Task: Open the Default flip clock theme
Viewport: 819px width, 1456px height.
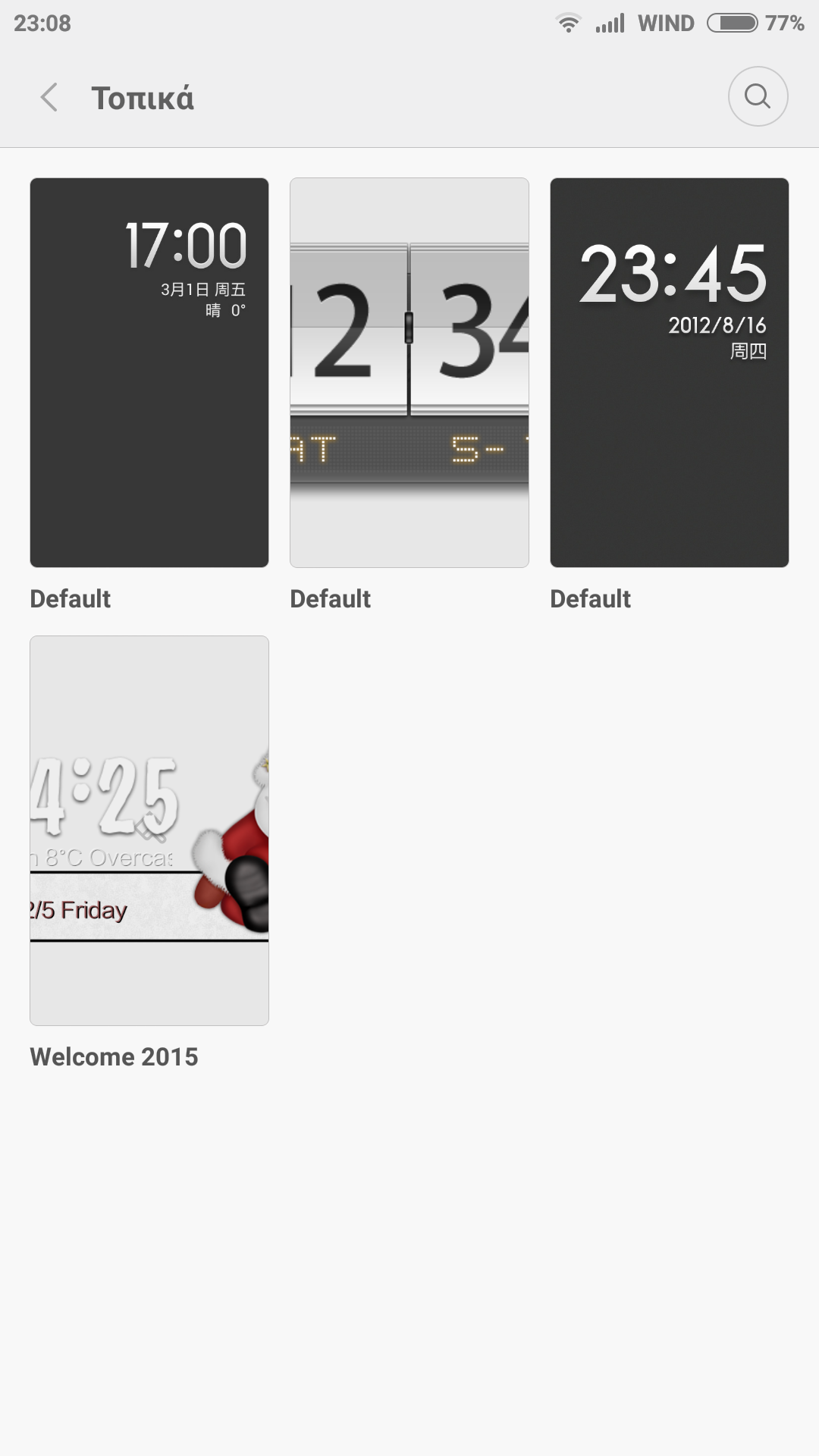Action: tap(409, 372)
